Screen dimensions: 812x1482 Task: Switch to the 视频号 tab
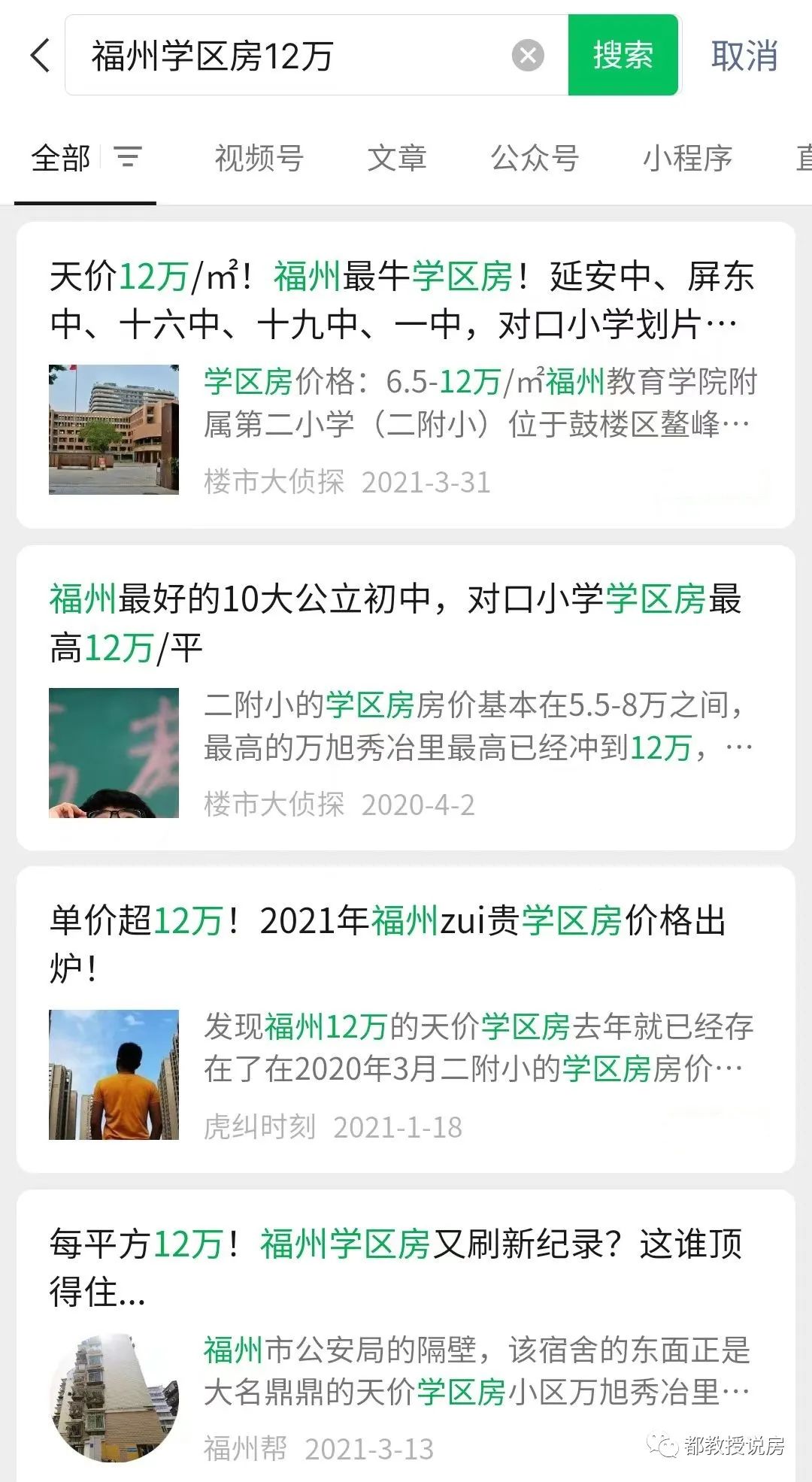tap(259, 159)
